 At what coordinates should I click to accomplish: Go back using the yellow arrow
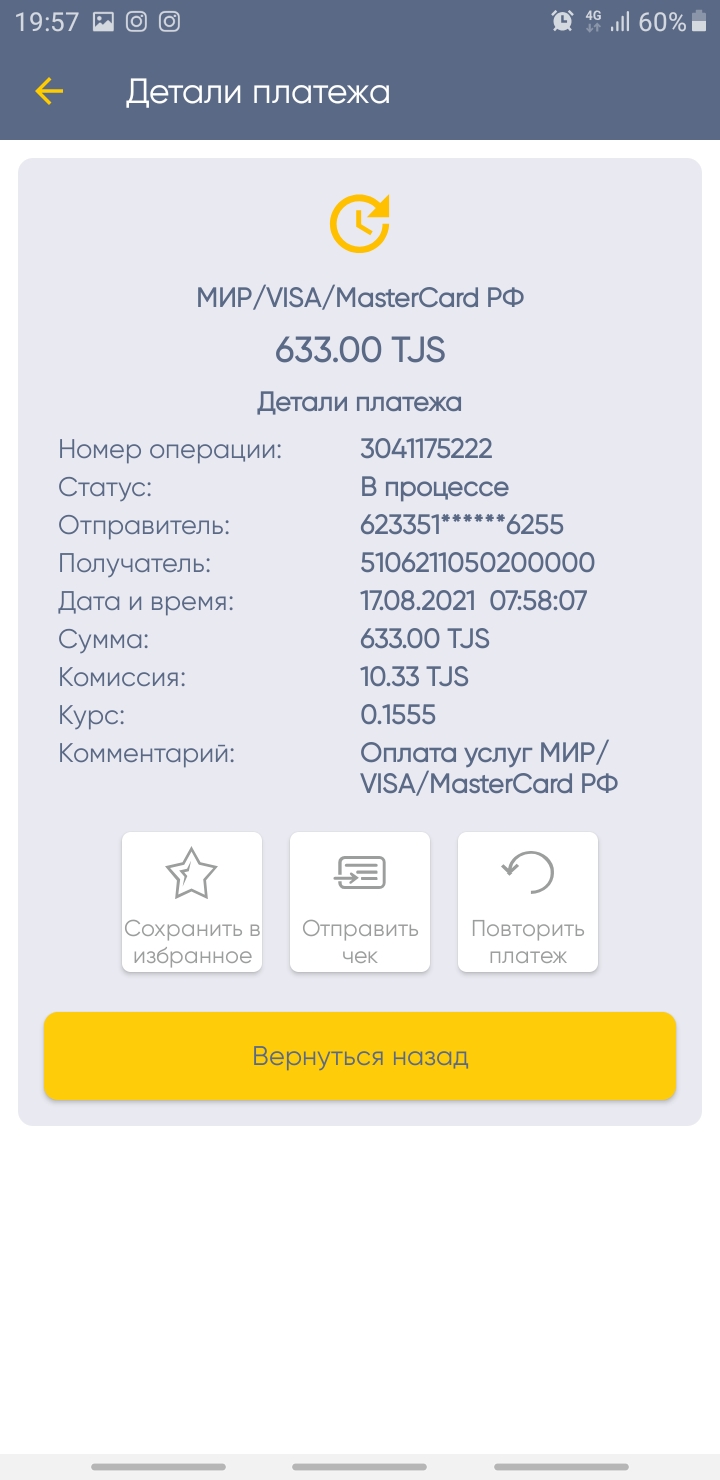pos(48,92)
